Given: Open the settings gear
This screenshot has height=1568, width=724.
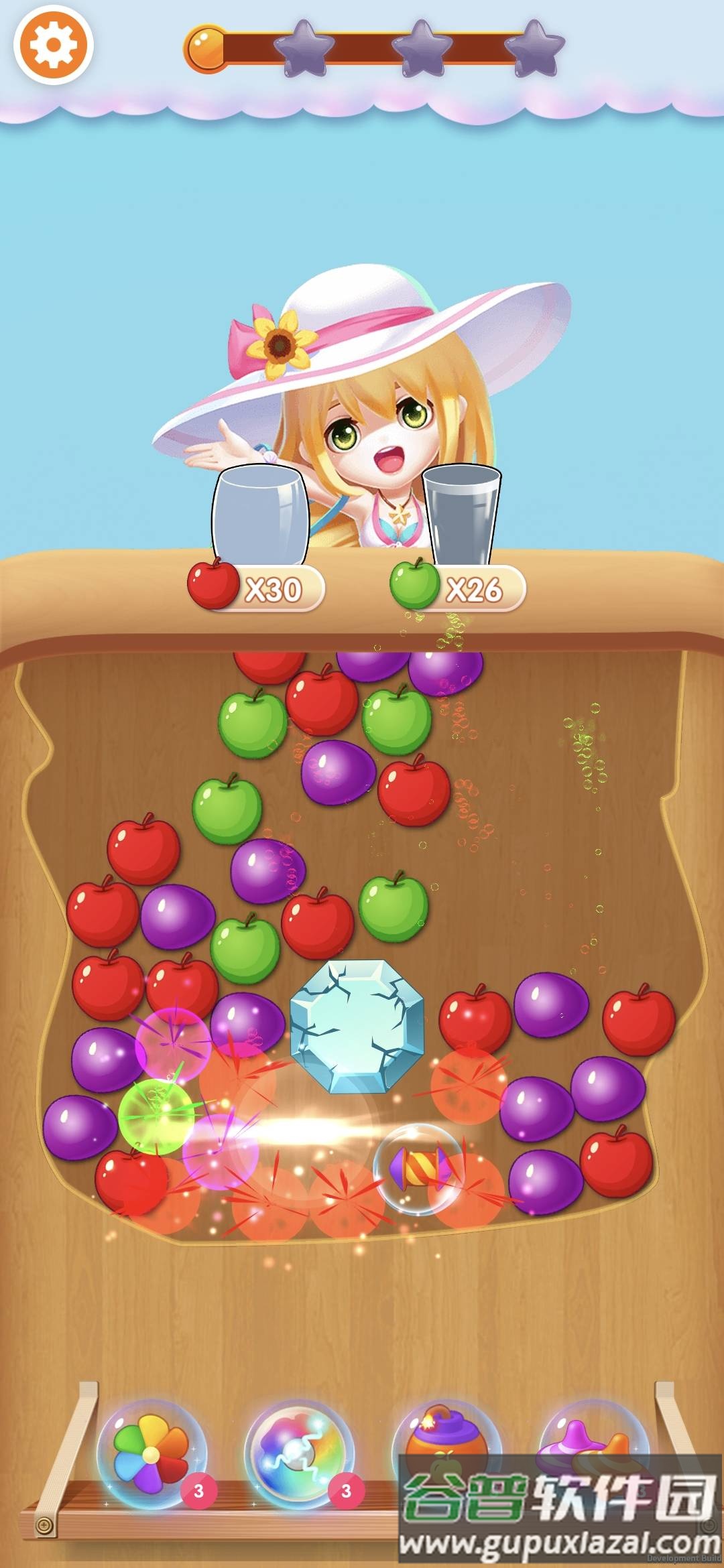Looking at the screenshot, I should [x=53, y=44].
